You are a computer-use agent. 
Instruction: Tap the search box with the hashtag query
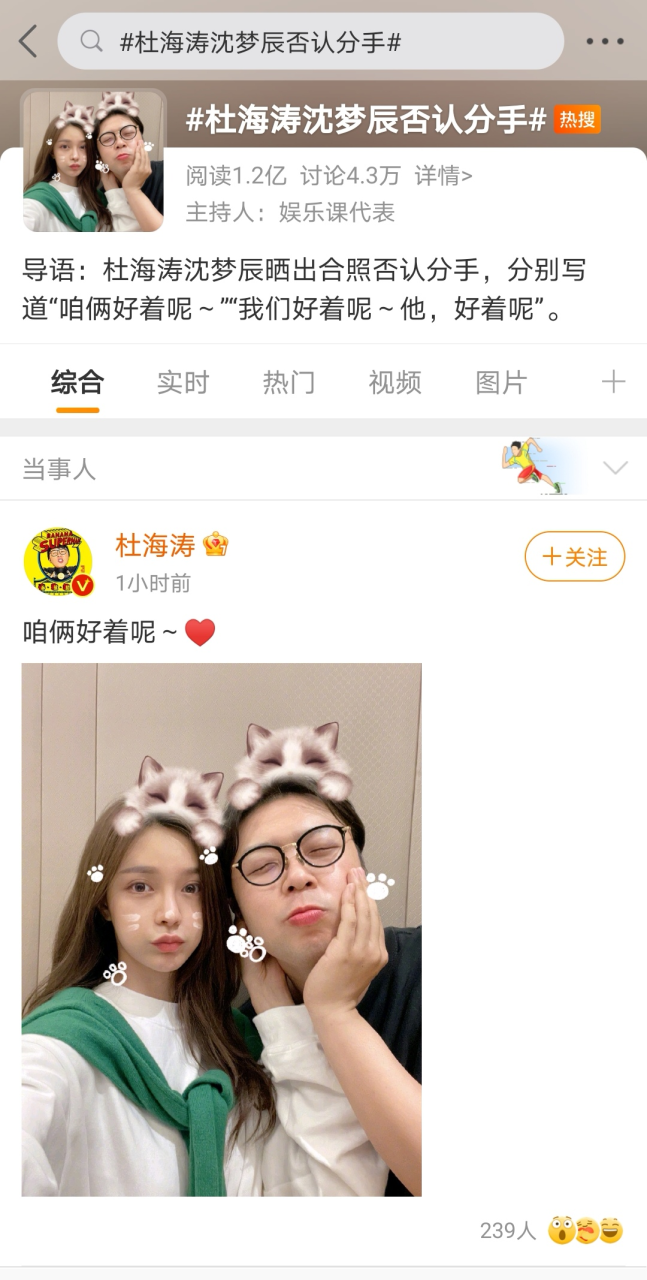pos(310,42)
